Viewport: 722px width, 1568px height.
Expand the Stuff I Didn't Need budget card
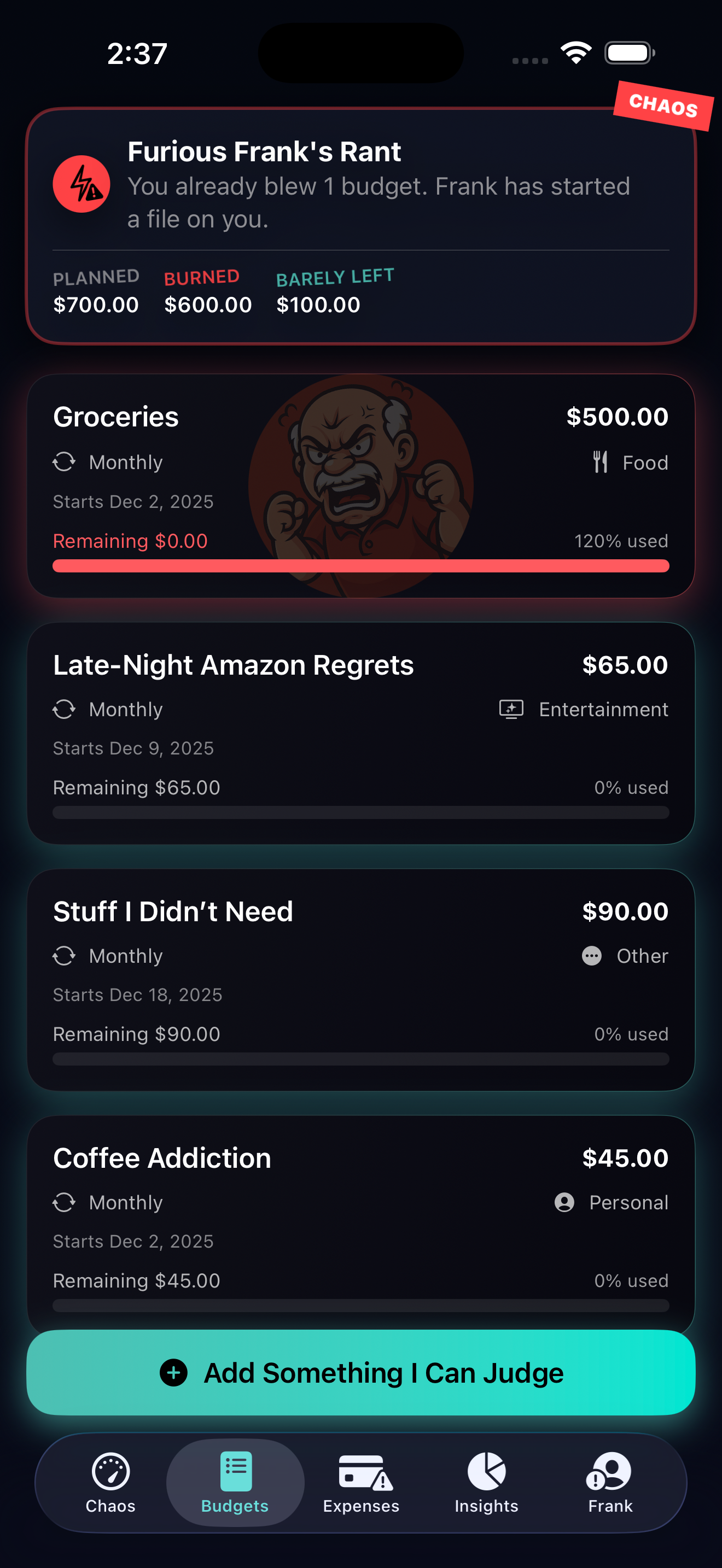point(361,980)
